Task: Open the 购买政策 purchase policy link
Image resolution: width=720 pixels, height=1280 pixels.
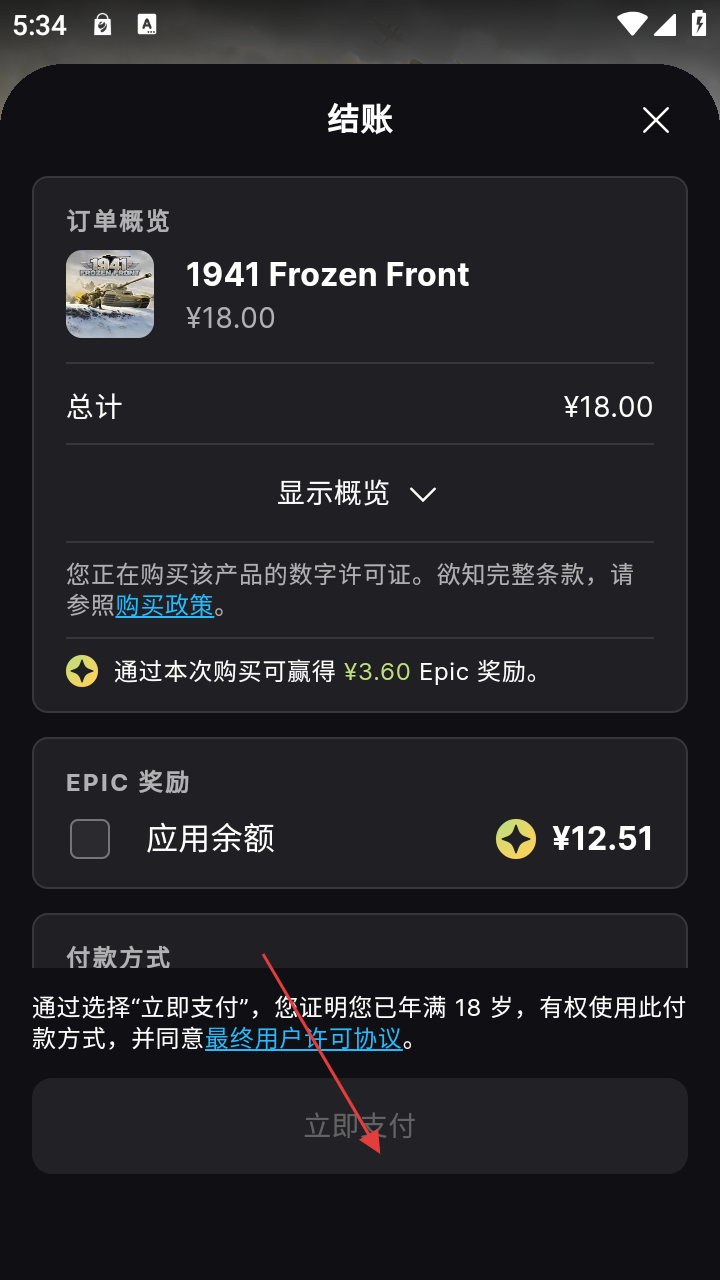Action: pos(165,606)
